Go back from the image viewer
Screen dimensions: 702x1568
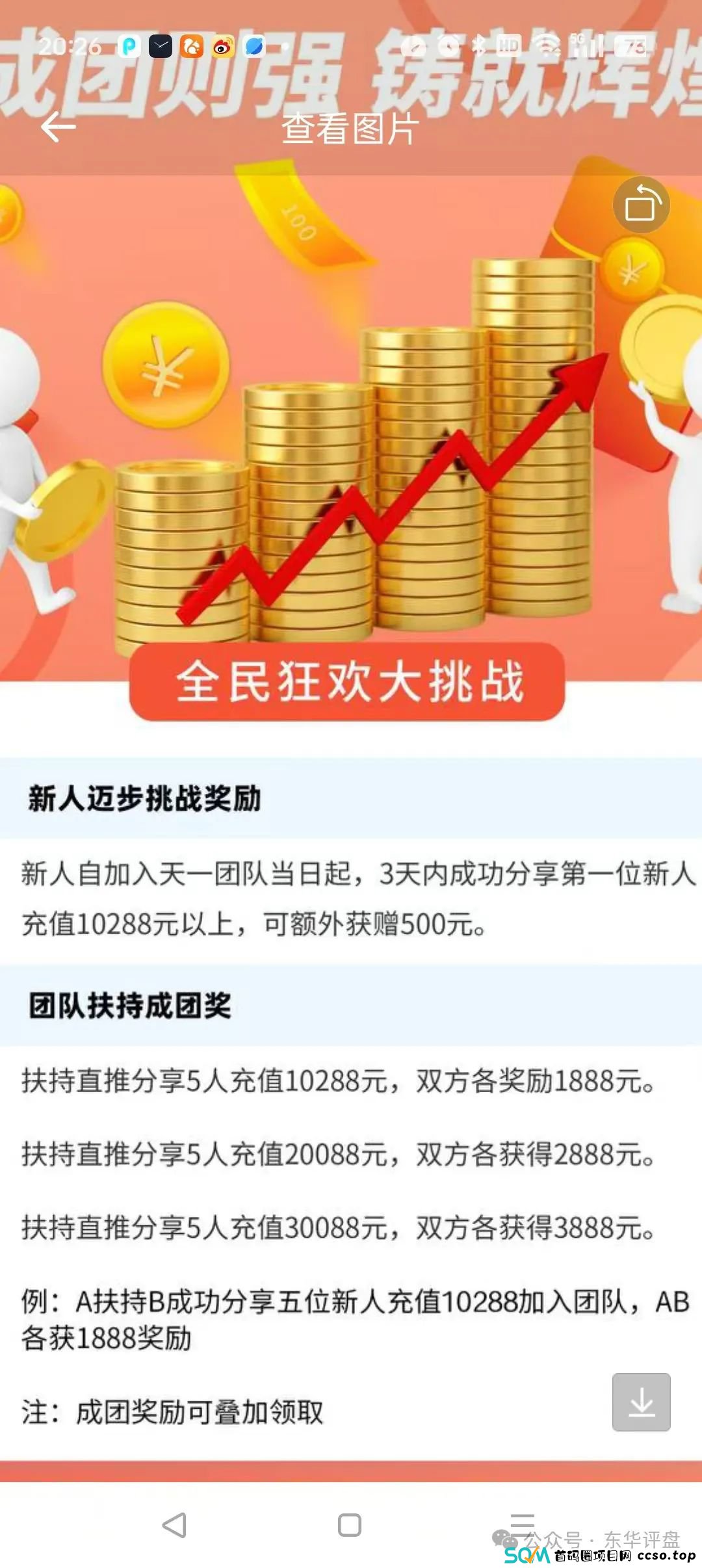tap(58, 127)
